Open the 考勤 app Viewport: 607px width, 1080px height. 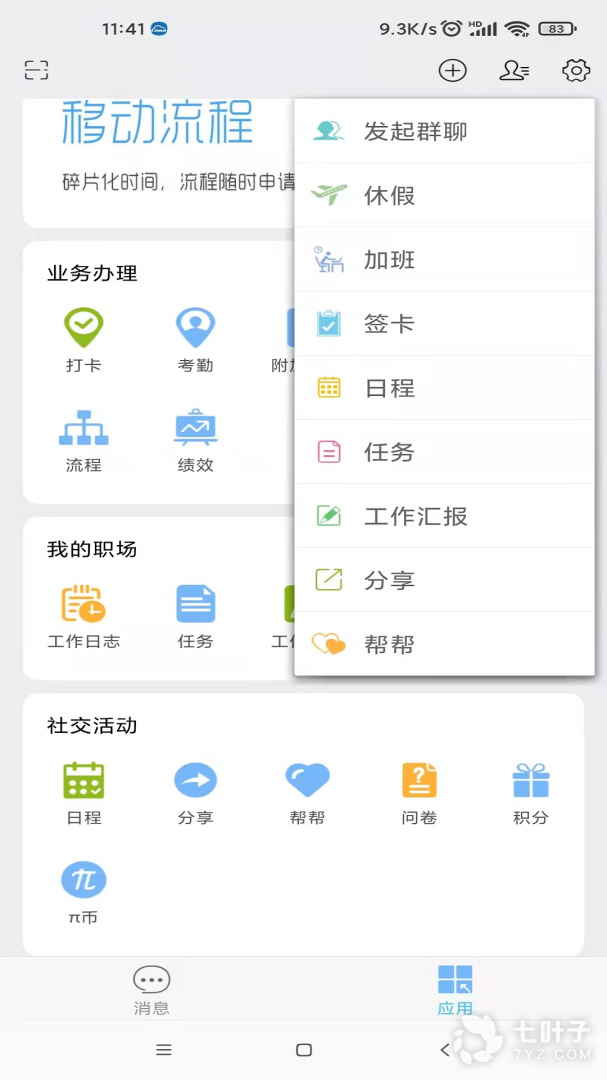(195, 340)
